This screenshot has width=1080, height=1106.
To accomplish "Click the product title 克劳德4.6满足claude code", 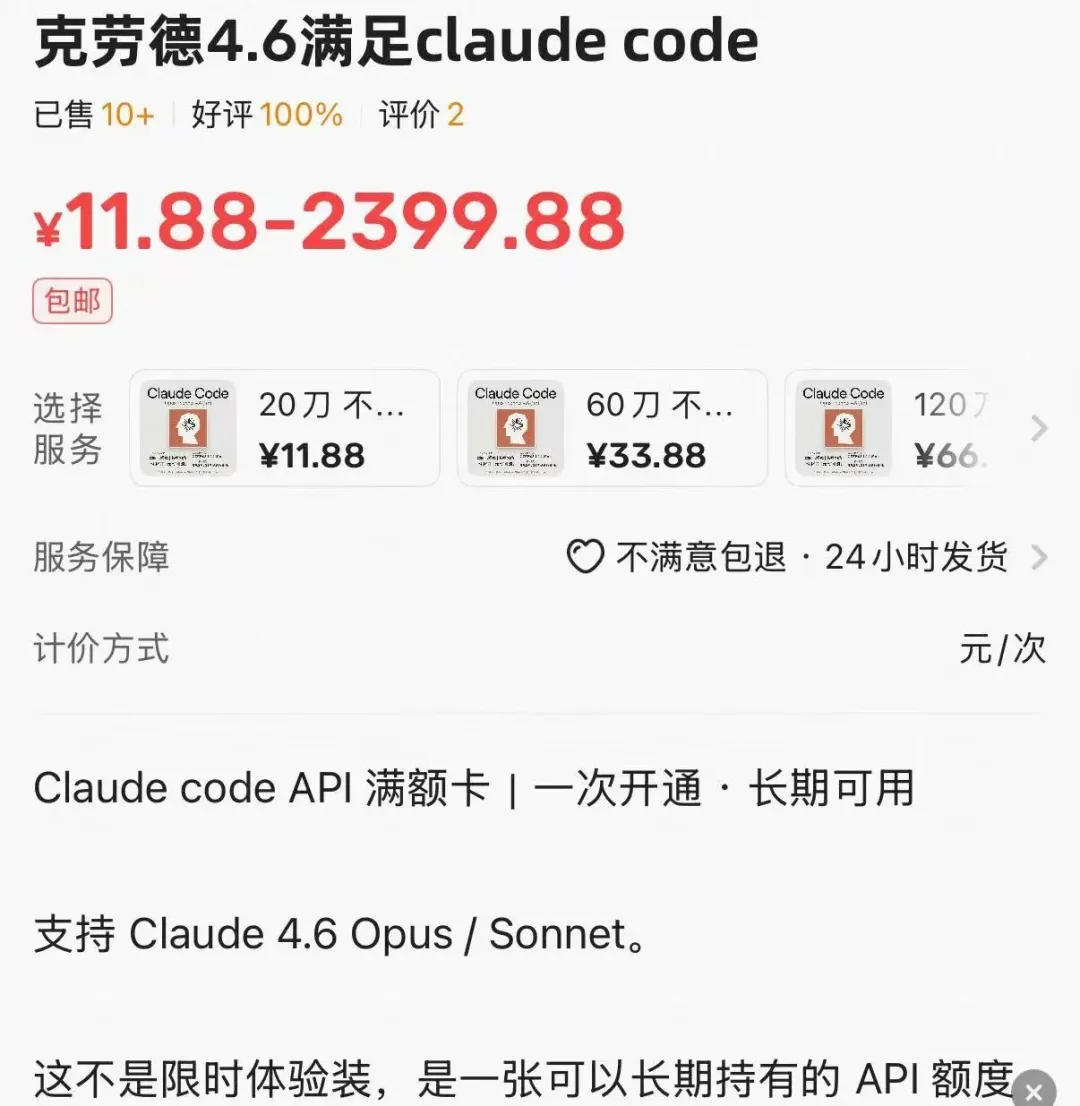I will [x=396, y=42].
